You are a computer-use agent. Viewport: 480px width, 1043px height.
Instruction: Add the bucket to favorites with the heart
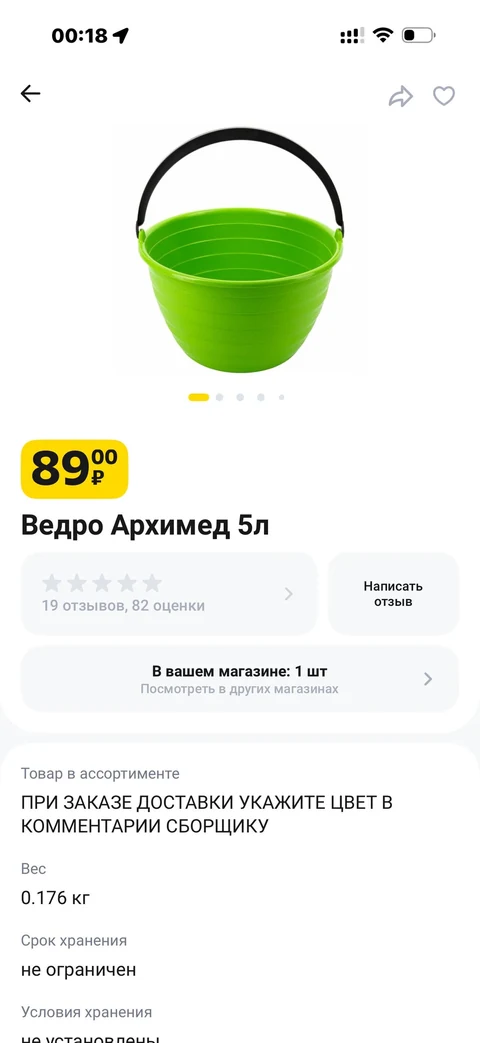tap(444, 96)
